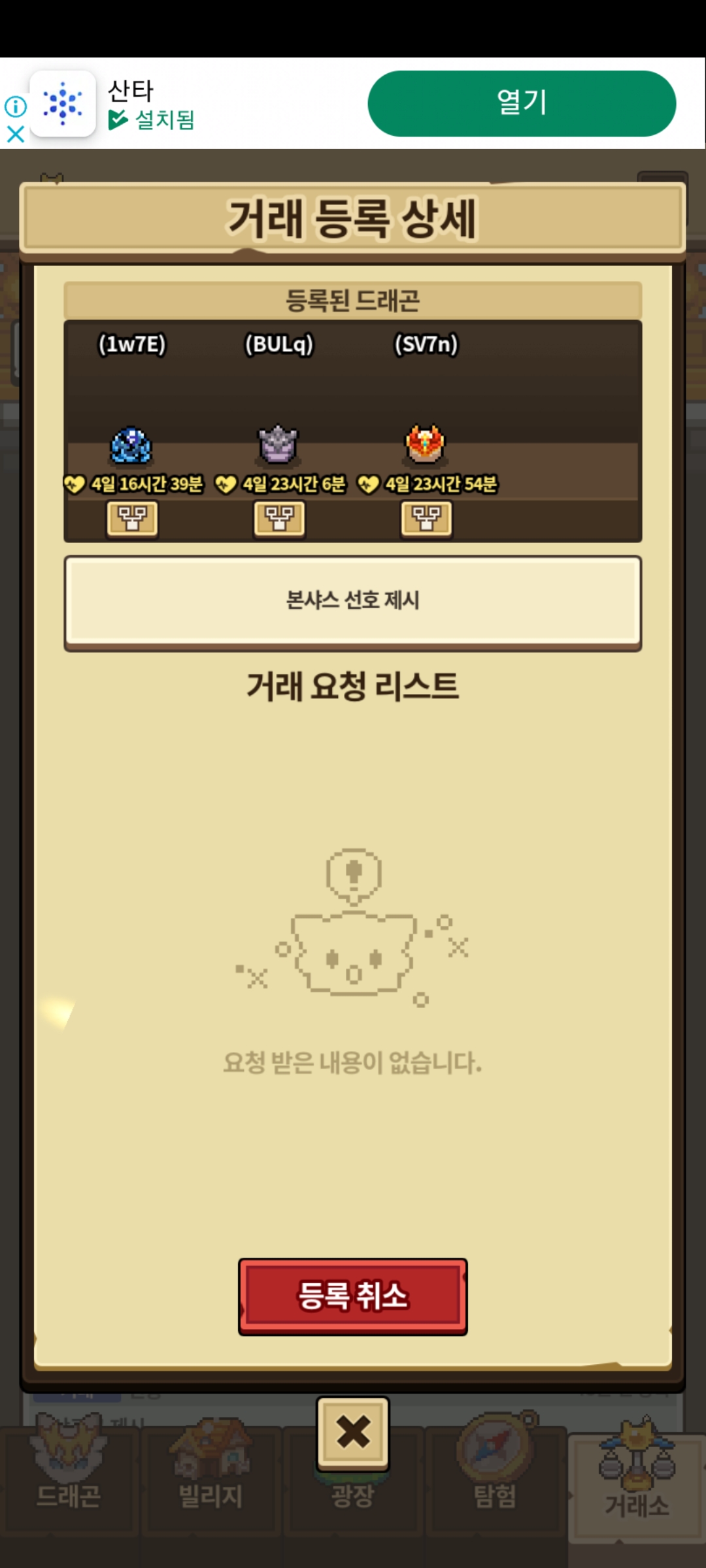706x1568 pixels.
Task: View family tree of dragon SV7n
Action: tap(426, 519)
